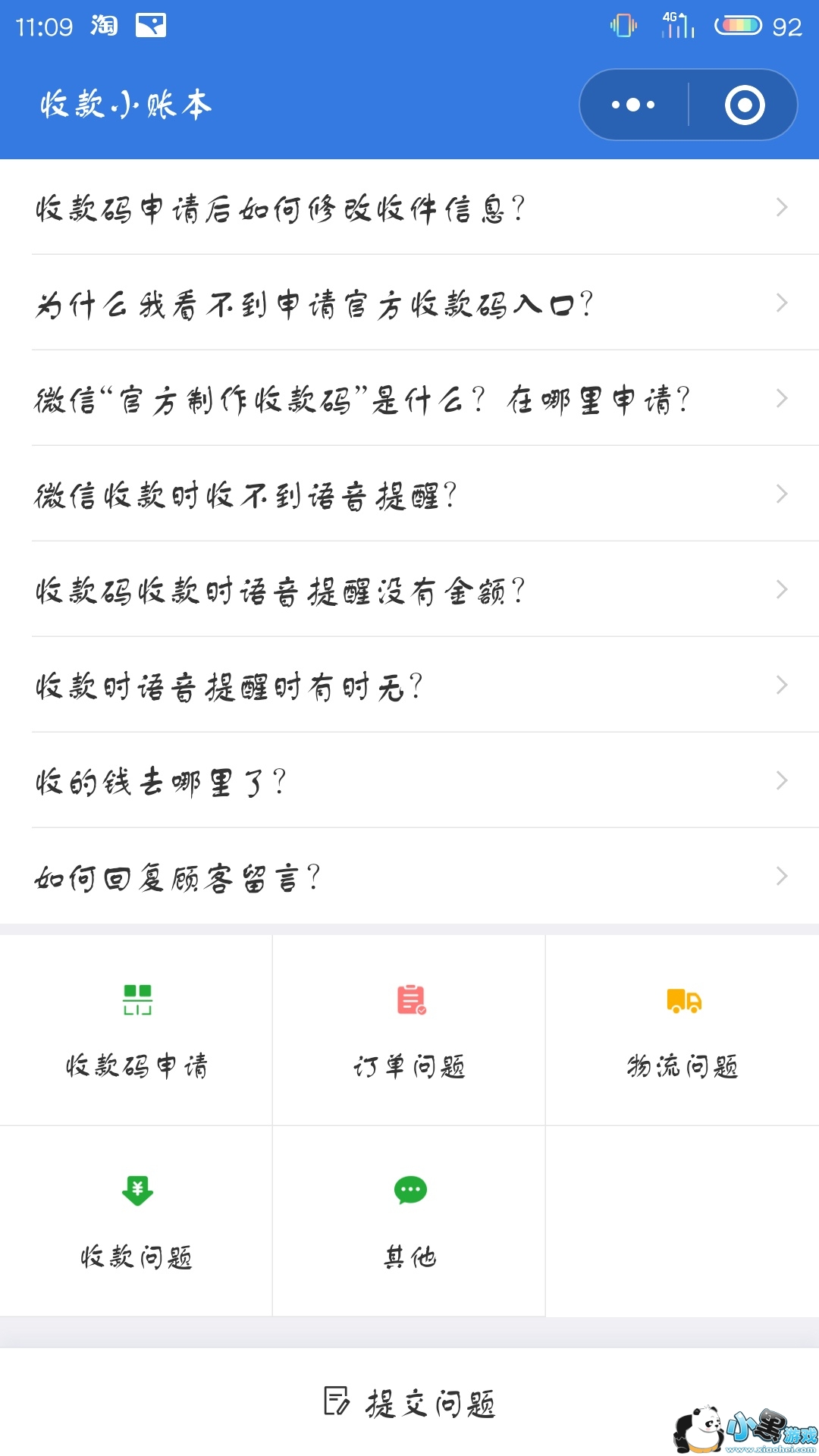Open 微信收款时收不到语音提醒 question

tap(409, 494)
